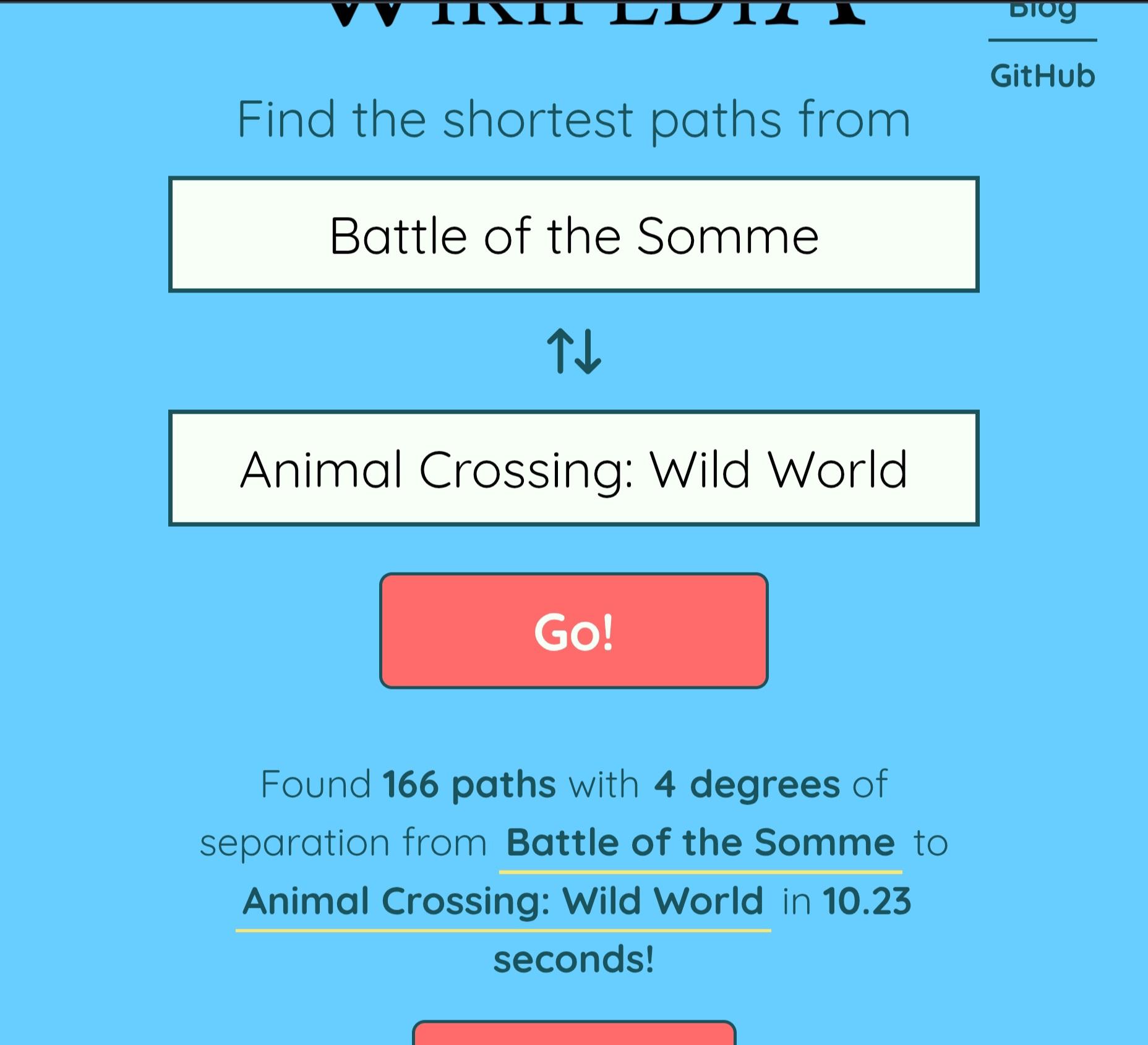Edit the Animal Crossing: Wild World target field

click(573, 469)
